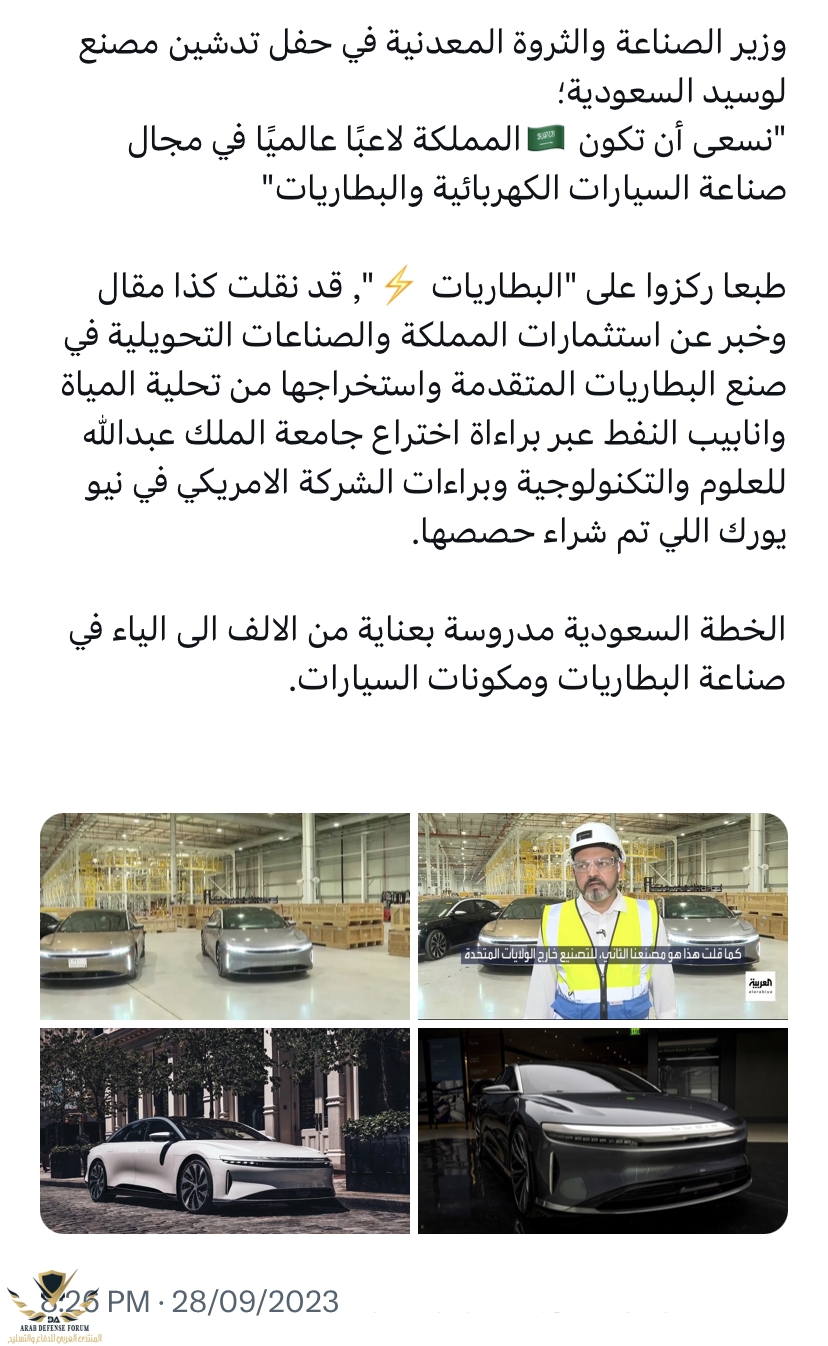Open the photo of the man in a safety vest
This screenshot has width=828, height=1346.
[x=602, y=915]
